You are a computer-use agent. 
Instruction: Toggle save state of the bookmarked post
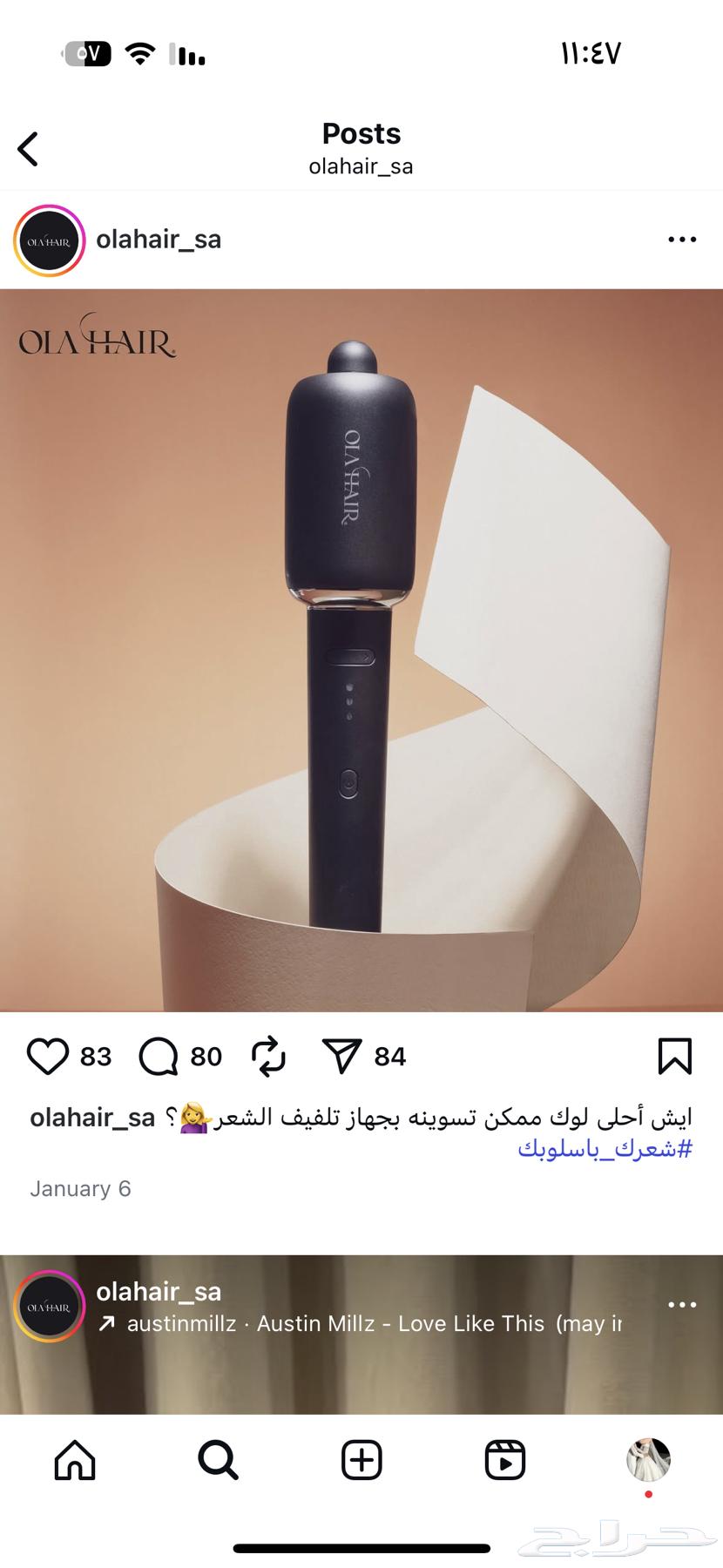(x=674, y=1056)
